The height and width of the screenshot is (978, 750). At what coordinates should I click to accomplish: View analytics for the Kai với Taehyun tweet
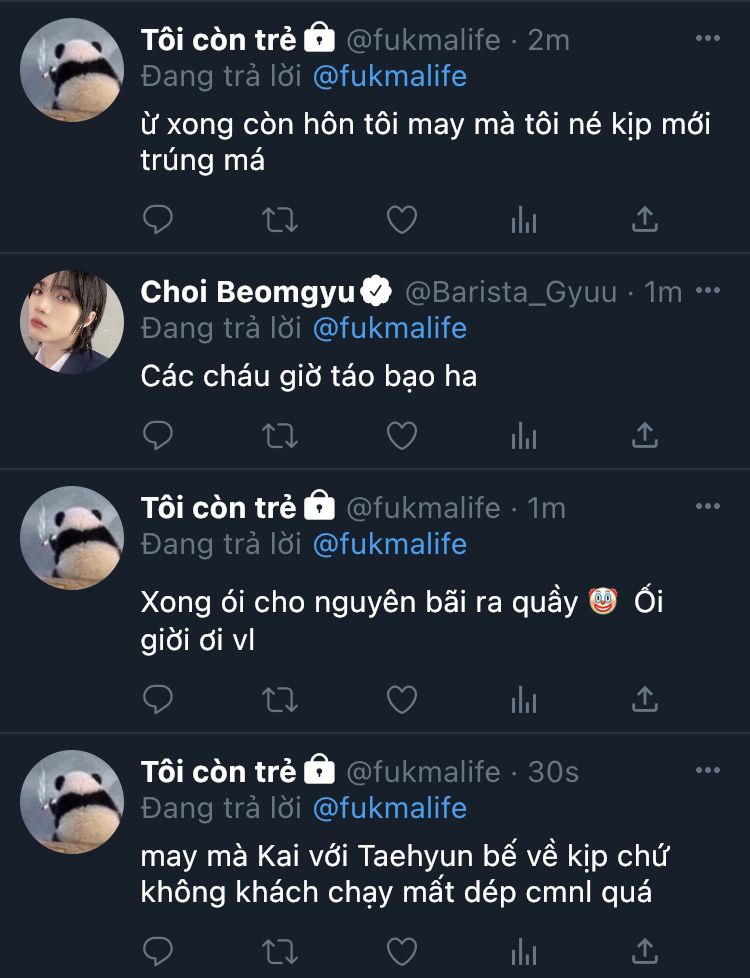pos(524,950)
